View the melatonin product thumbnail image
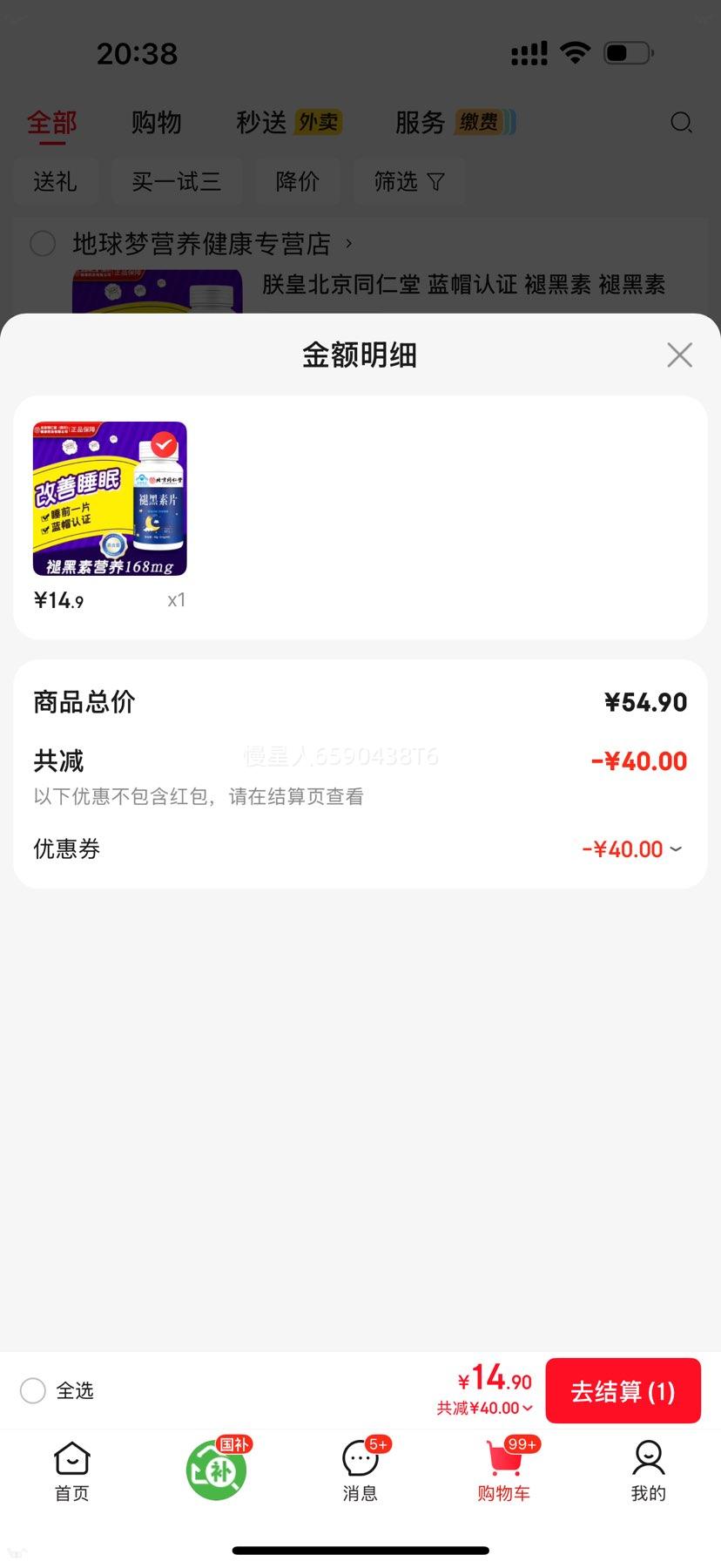This screenshot has width=721, height=1568. (x=109, y=498)
